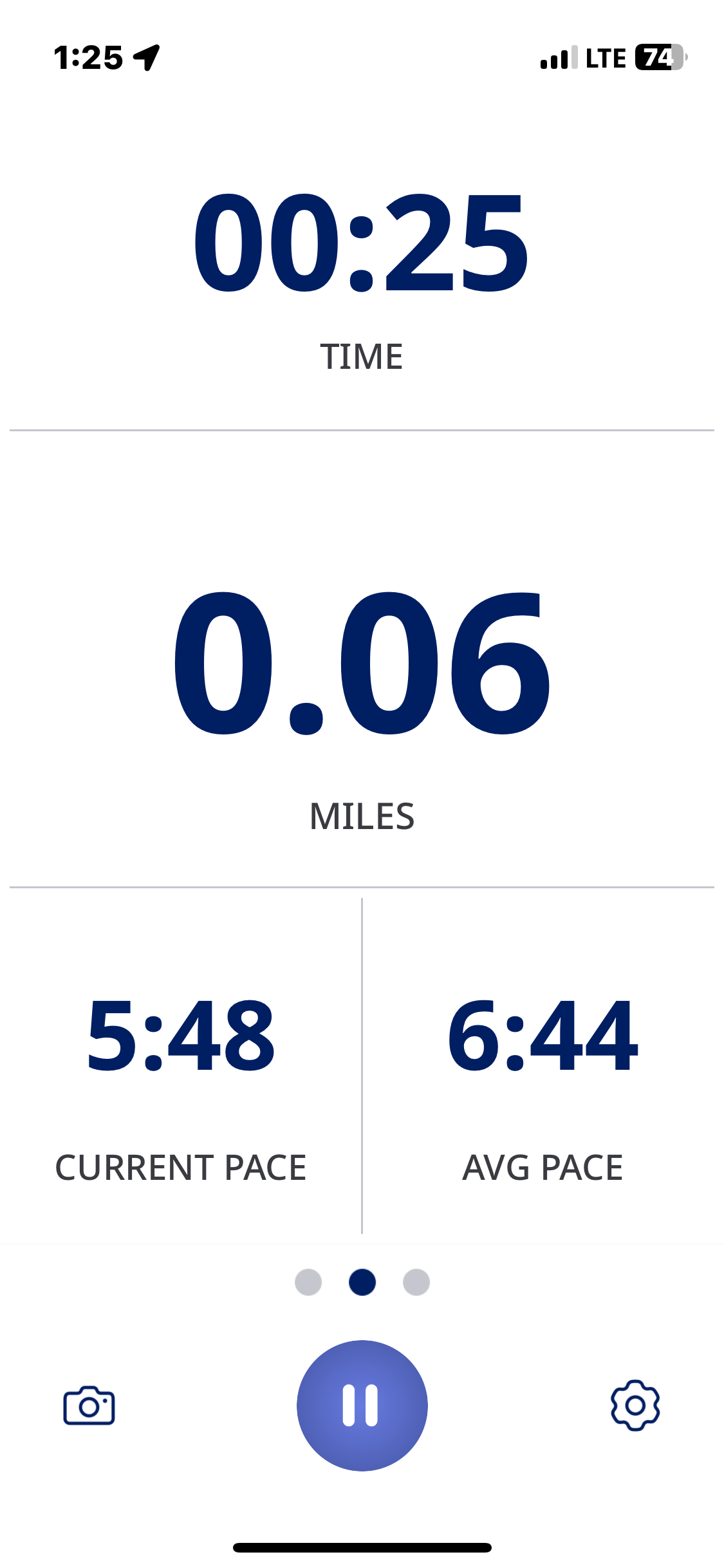Screen dimensions: 724x1568
Task: Go to the third page indicator dot
Action: point(416,1282)
